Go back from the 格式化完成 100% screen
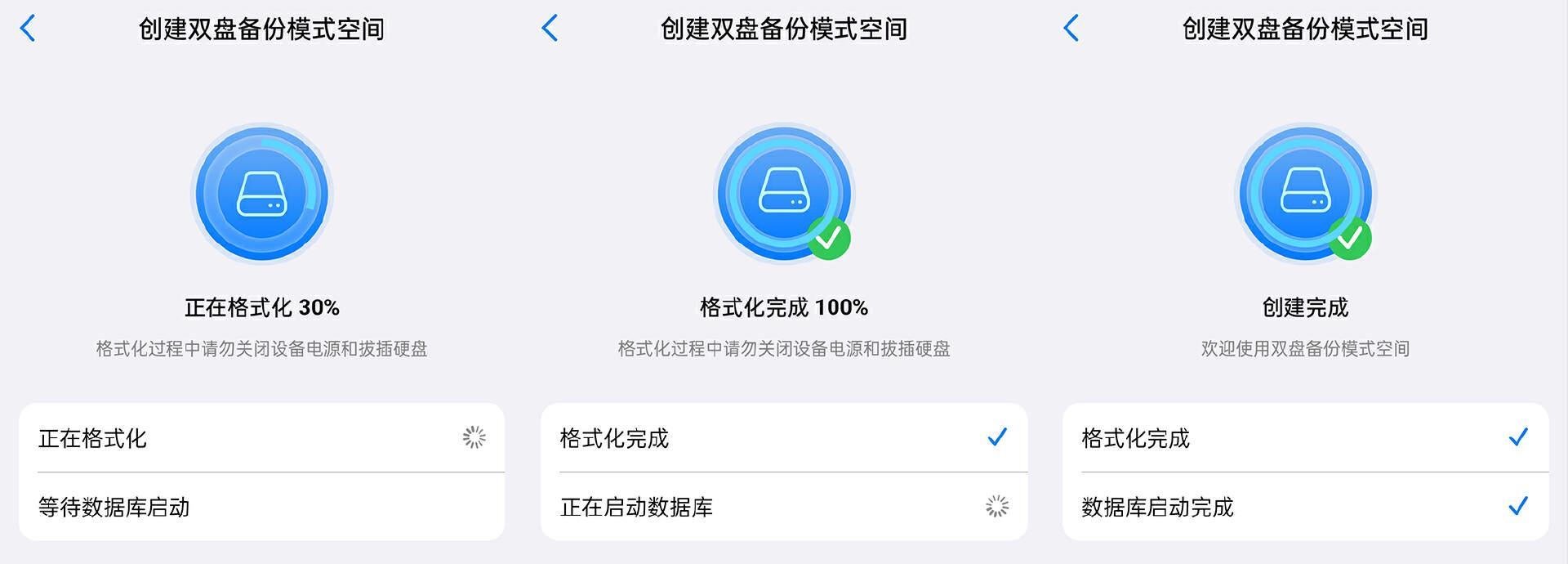This screenshot has width=1568, height=564. (x=550, y=29)
